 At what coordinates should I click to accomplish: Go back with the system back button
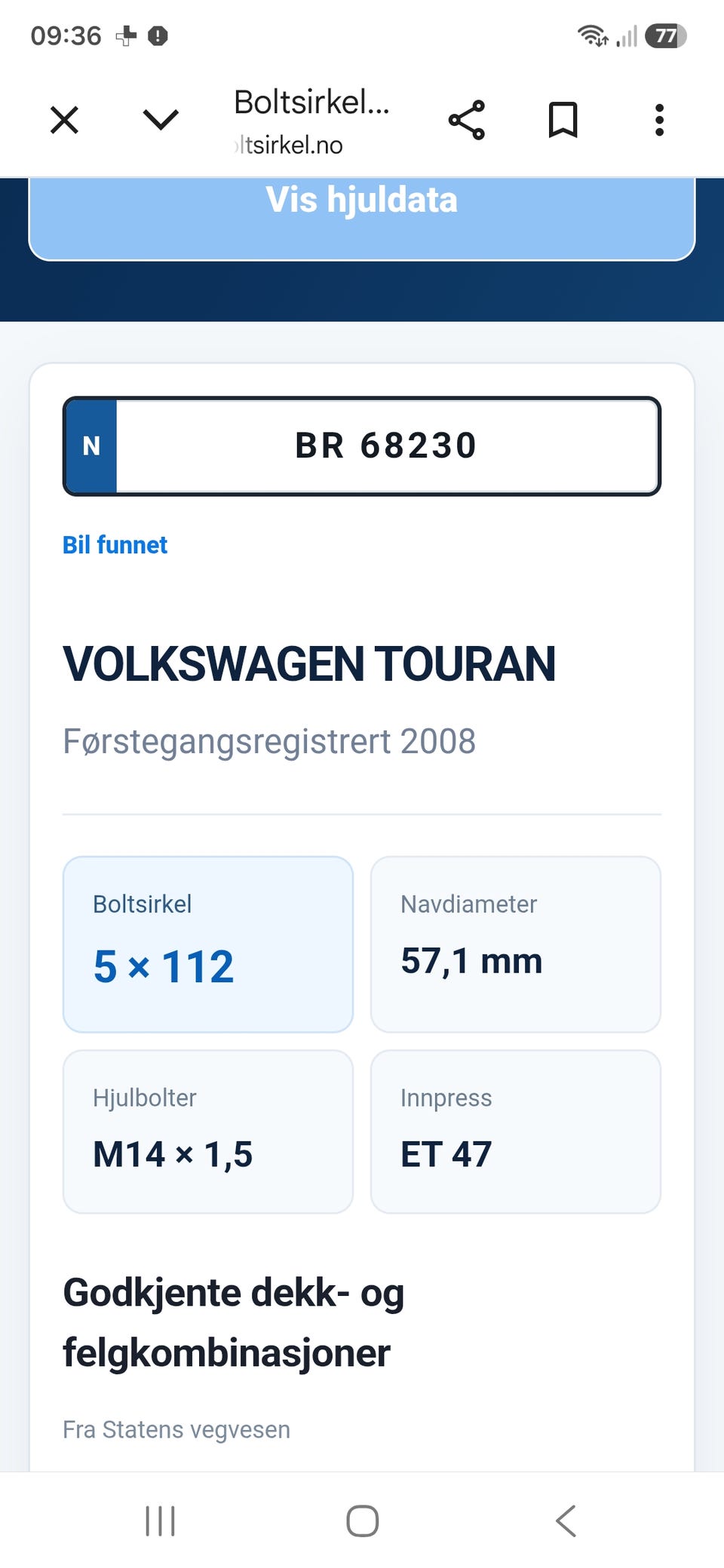(x=566, y=1521)
